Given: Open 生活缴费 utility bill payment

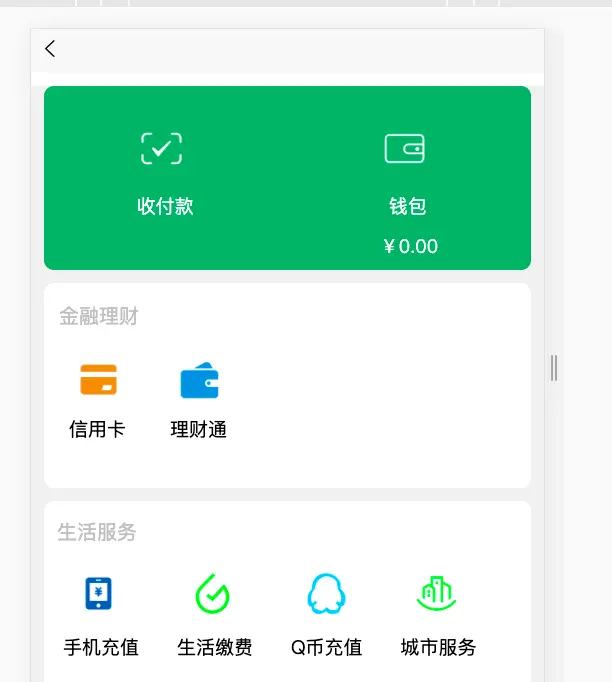Looking at the screenshot, I should (x=214, y=612).
